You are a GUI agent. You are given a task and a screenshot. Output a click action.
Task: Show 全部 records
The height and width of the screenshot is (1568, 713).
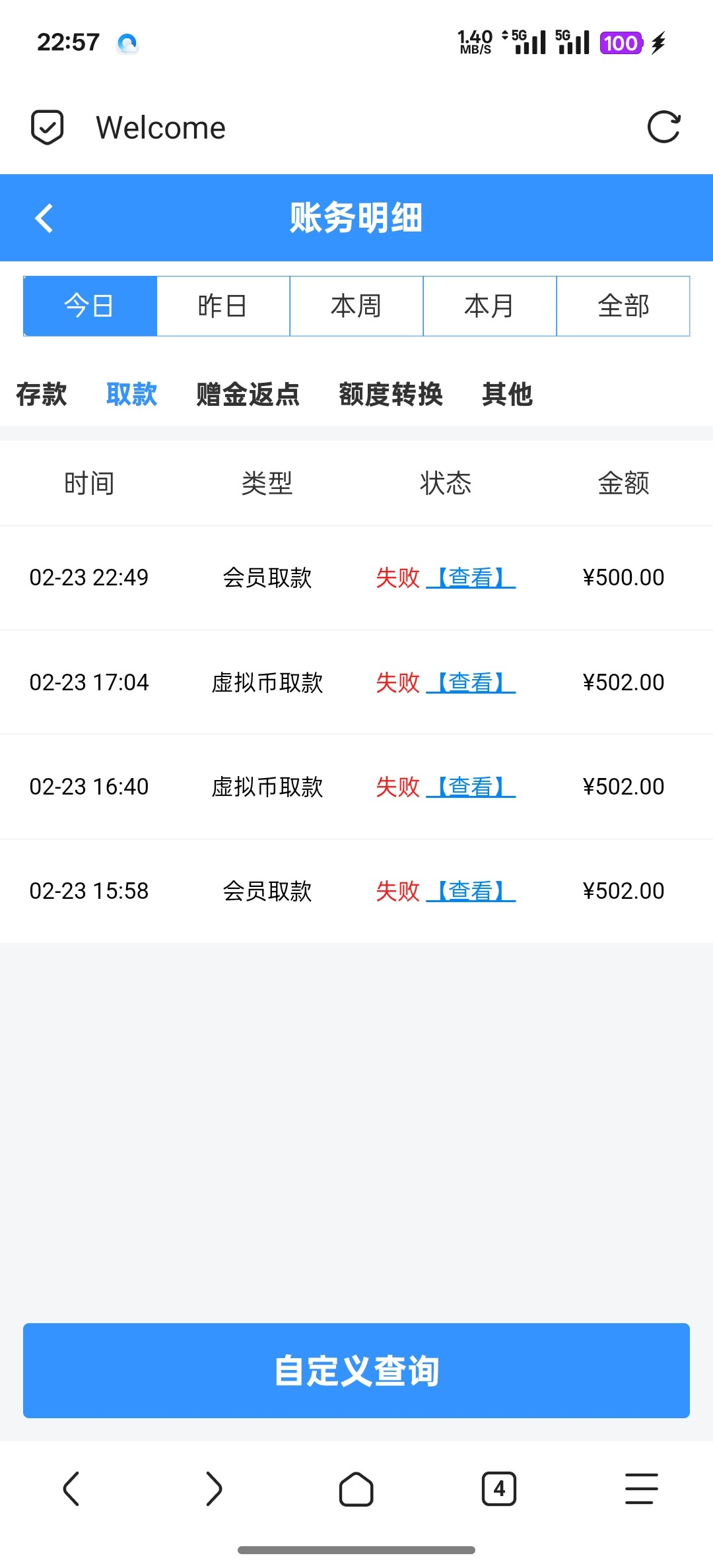click(623, 306)
